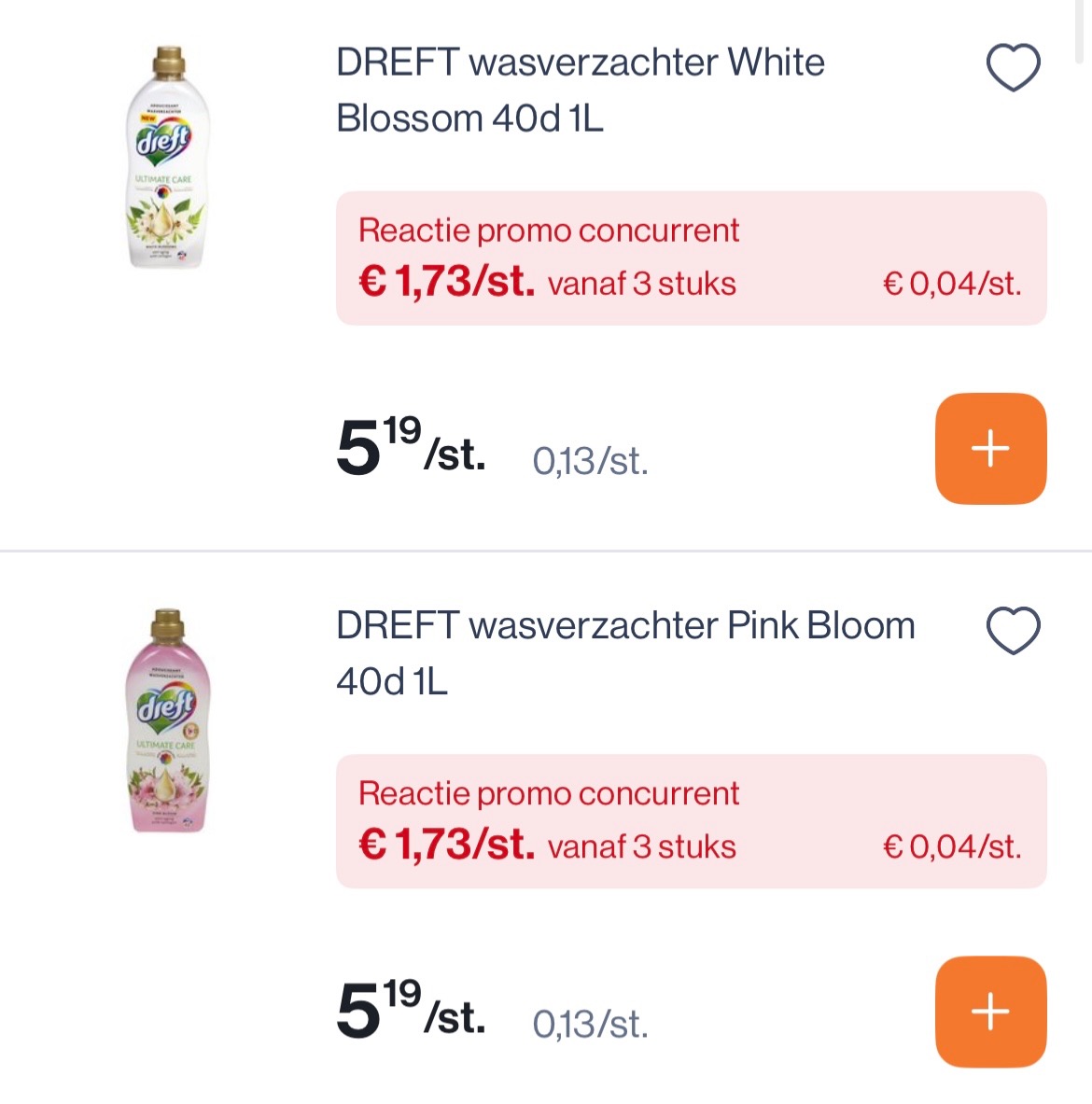Add White Blossom softener to cart
The height and width of the screenshot is (1104, 1092).
pos(989,449)
